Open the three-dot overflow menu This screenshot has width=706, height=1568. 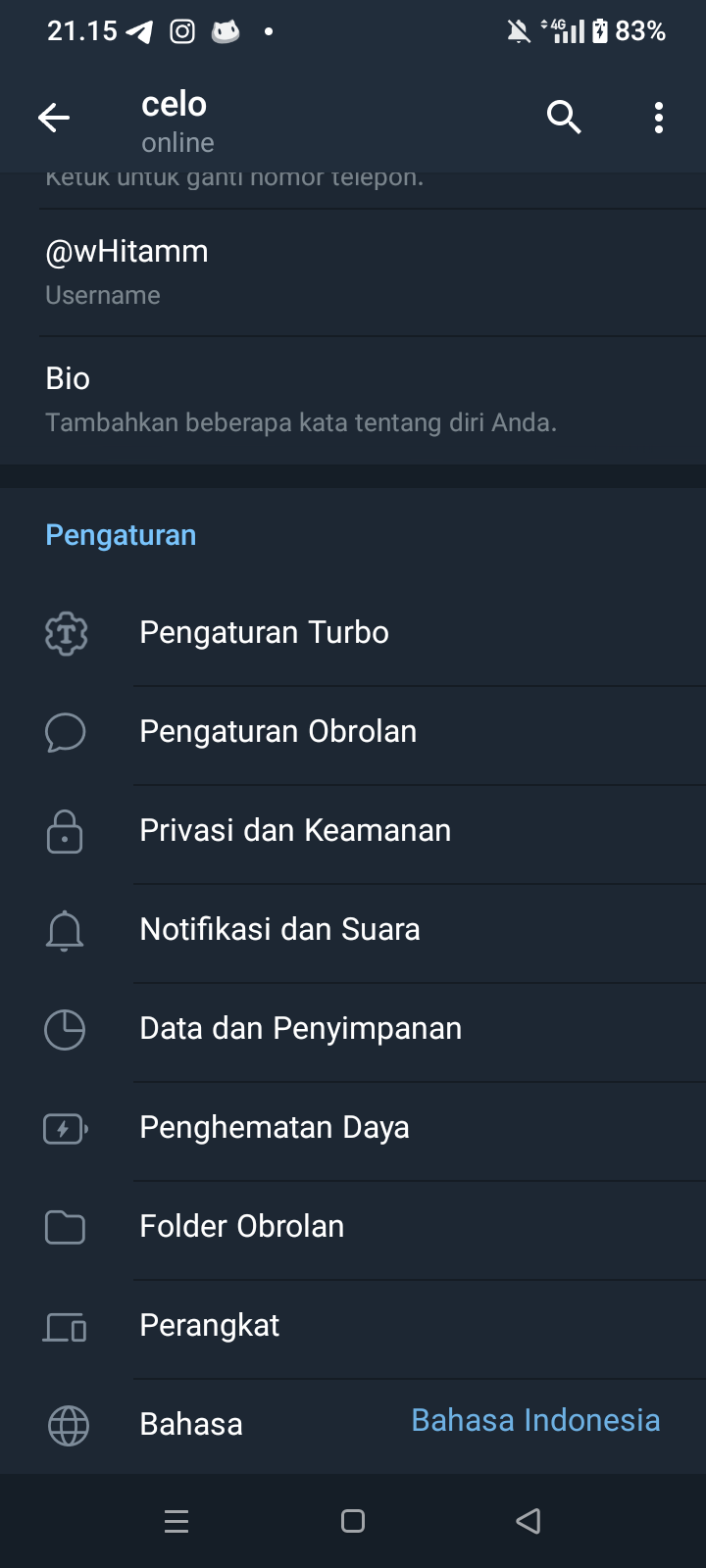pos(659,118)
